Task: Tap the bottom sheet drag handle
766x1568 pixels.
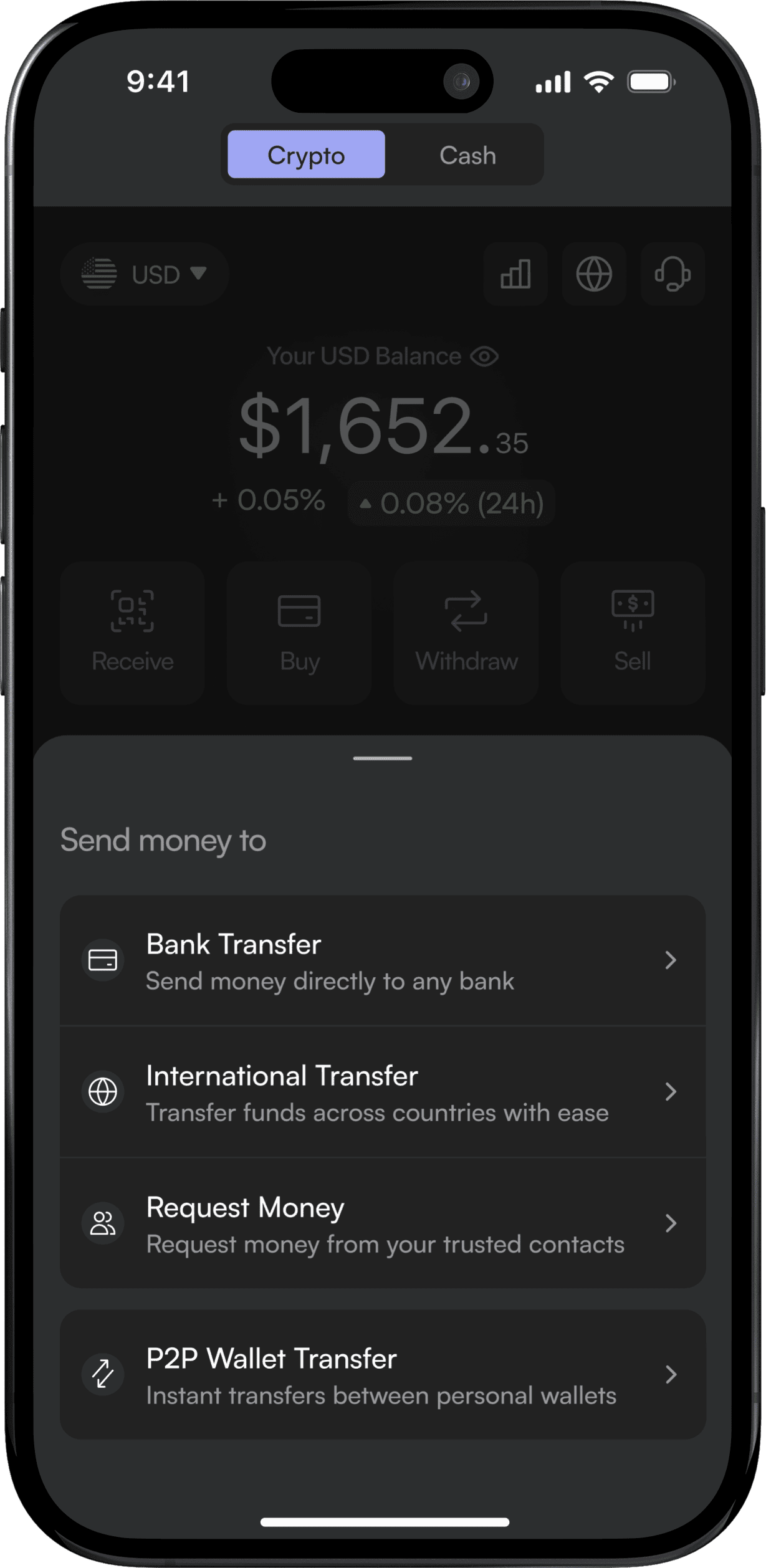Action: 382,758
